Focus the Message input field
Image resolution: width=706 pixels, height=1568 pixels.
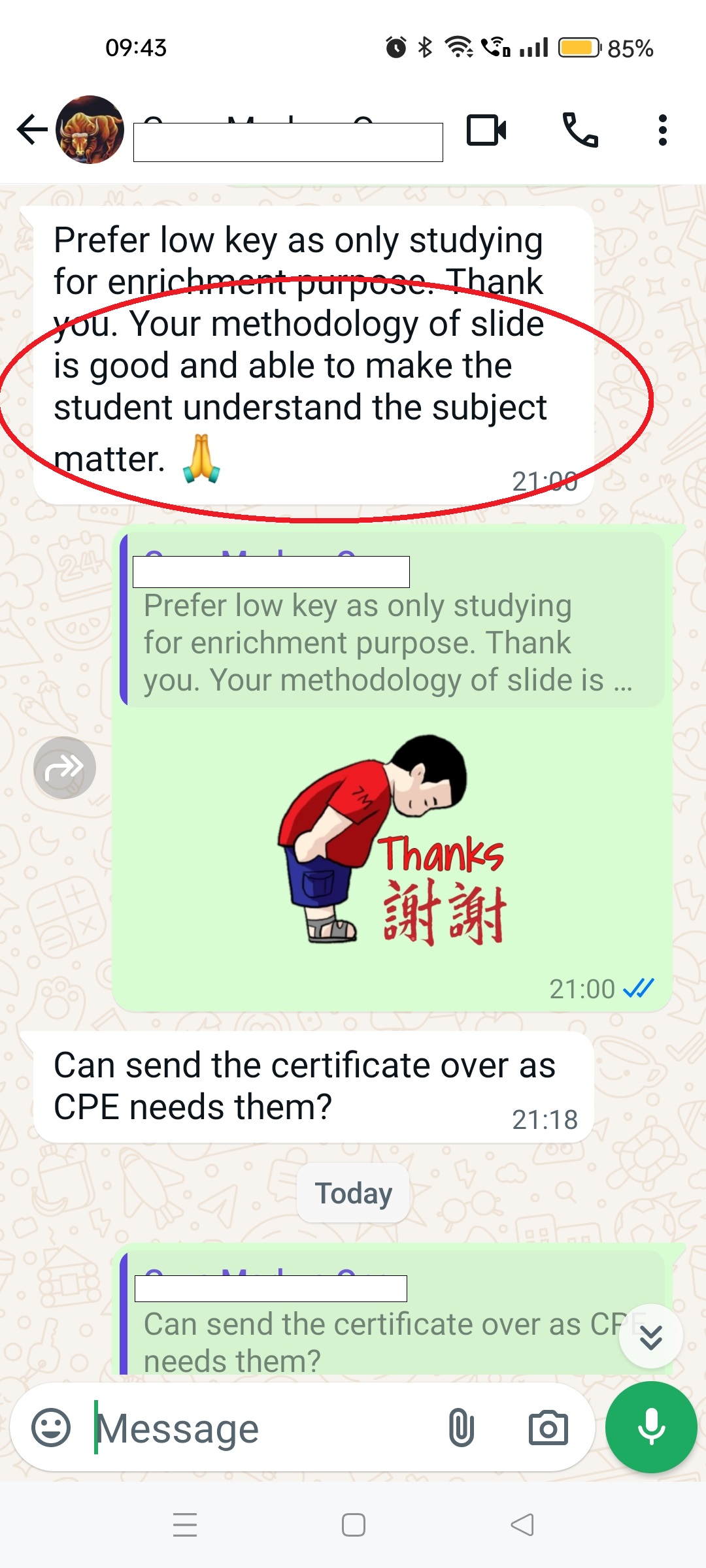261,1428
